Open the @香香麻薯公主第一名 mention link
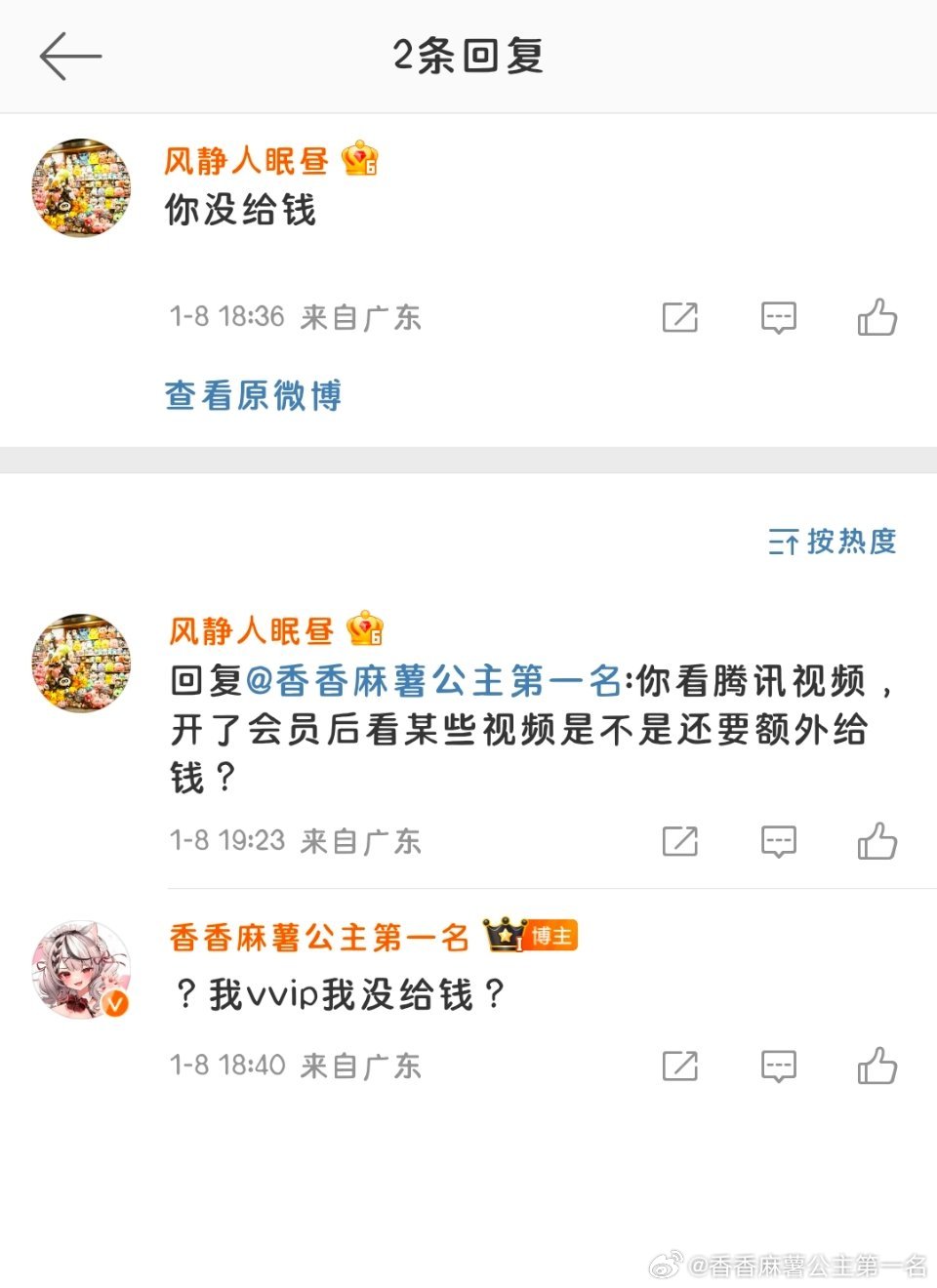Screen dimensions: 937x1288 pyautogui.click(x=433, y=681)
